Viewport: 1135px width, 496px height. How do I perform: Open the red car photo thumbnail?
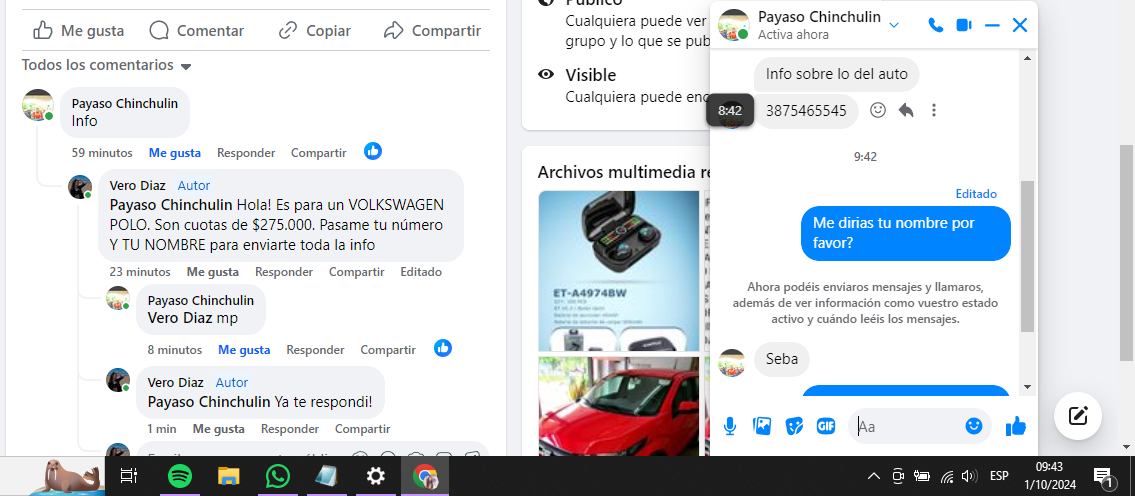tap(618, 405)
